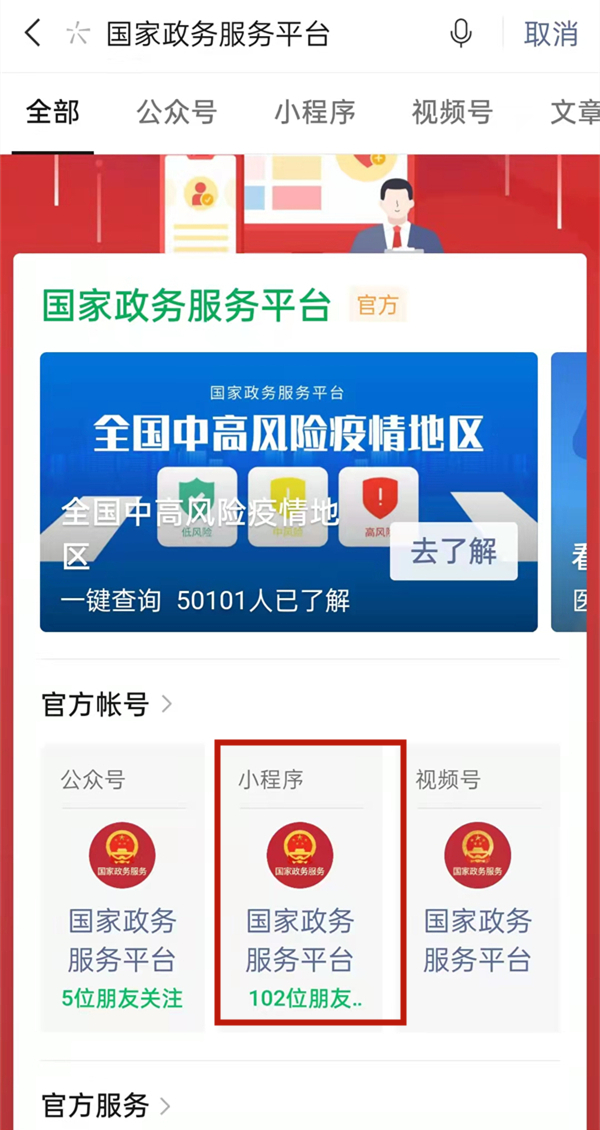Go back using the arrow icon
The image size is (600, 1130).
tap(32, 34)
